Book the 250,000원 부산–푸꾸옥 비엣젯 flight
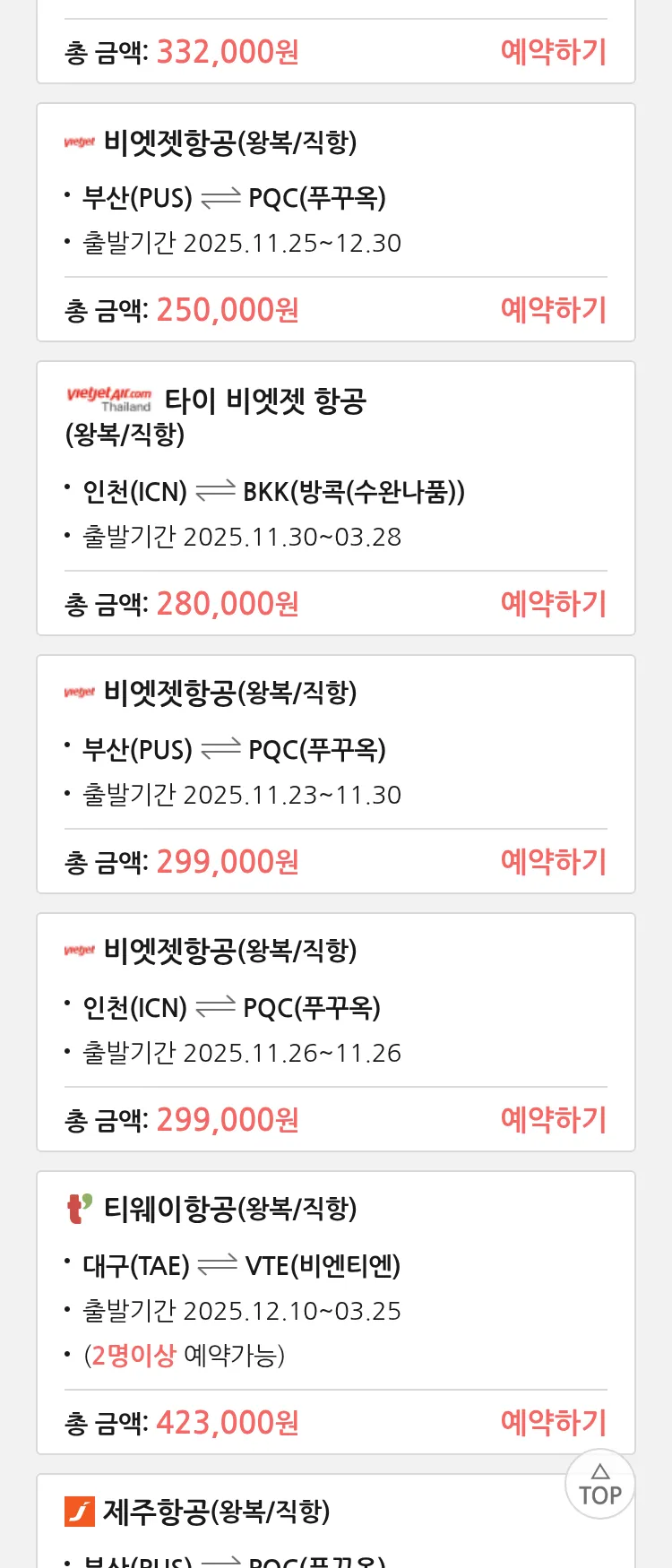Screen dimensions: 672x1568 pyautogui.click(x=553, y=310)
